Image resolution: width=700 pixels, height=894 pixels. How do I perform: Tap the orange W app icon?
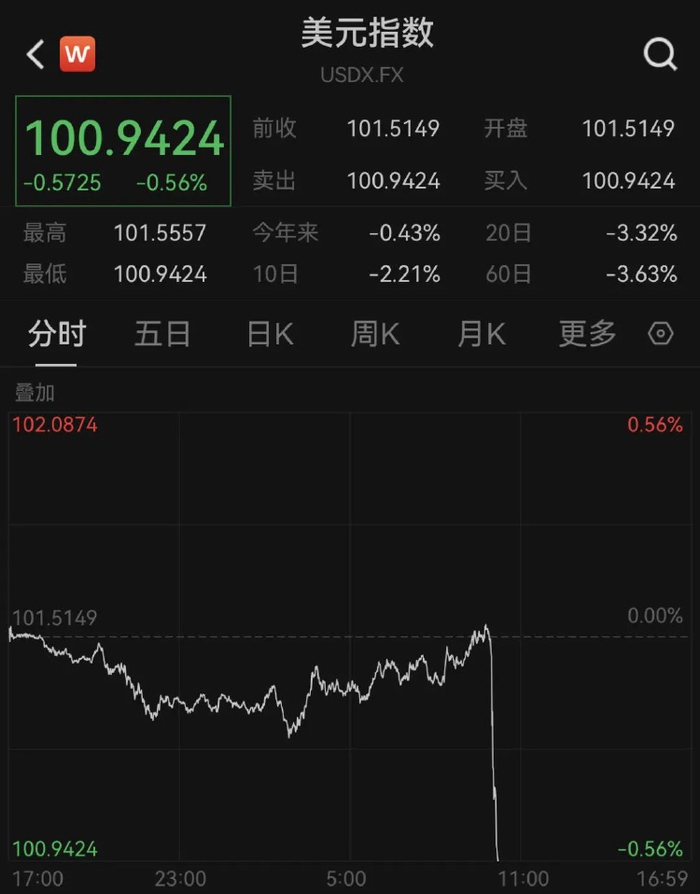pyautogui.click(x=78, y=54)
